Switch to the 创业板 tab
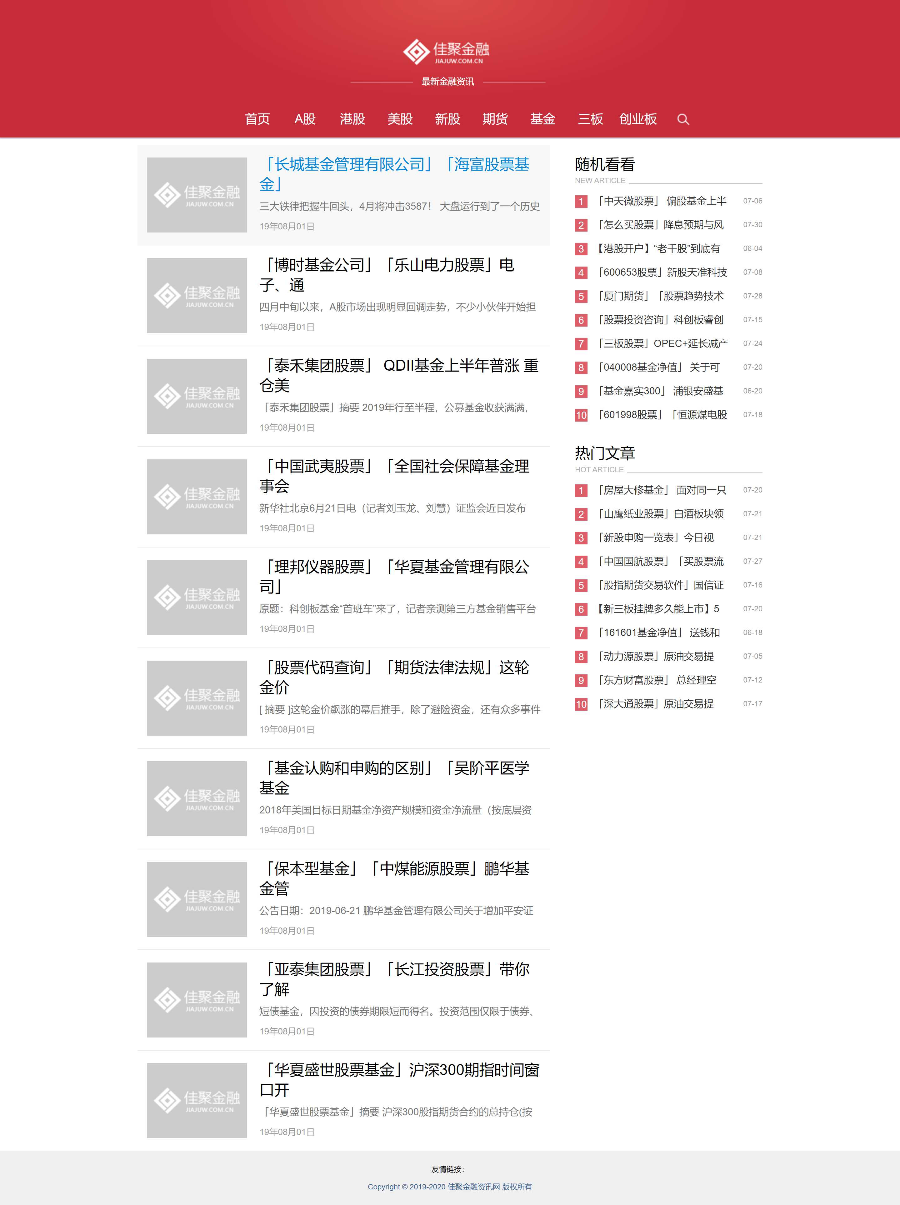This screenshot has height=1205, width=900. pyautogui.click(x=638, y=119)
